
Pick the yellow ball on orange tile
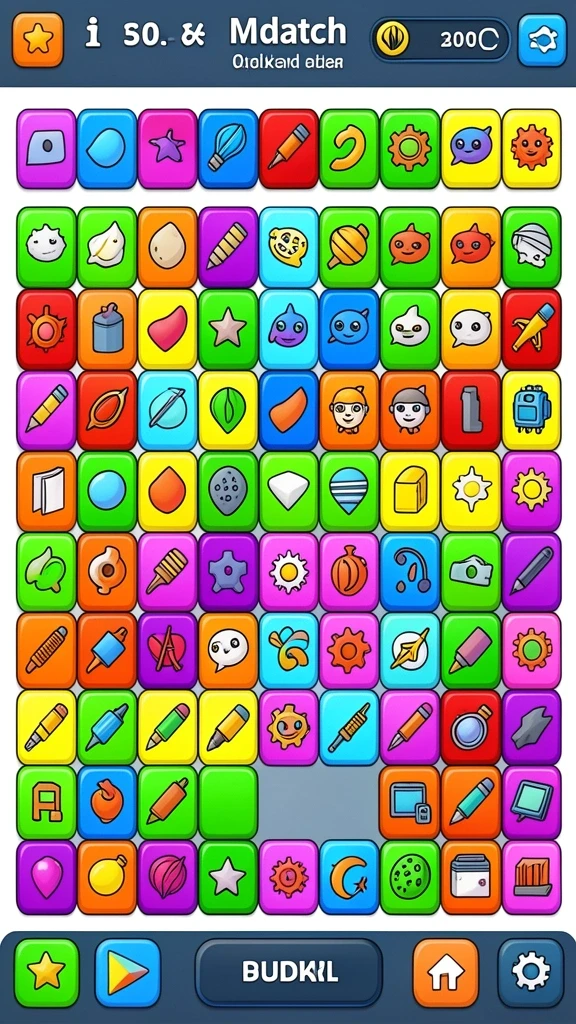click(106, 877)
